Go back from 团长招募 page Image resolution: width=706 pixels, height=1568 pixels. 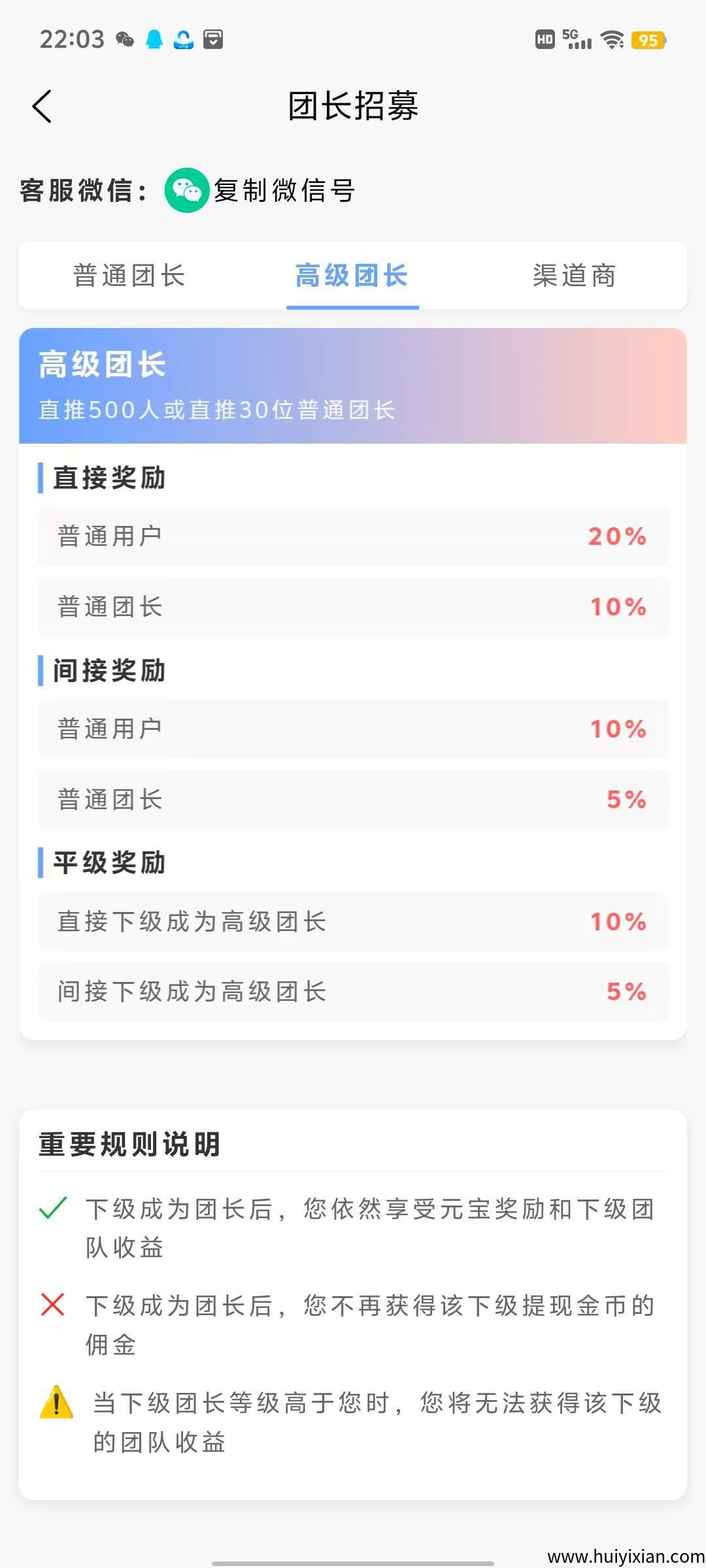pos(42,106)
